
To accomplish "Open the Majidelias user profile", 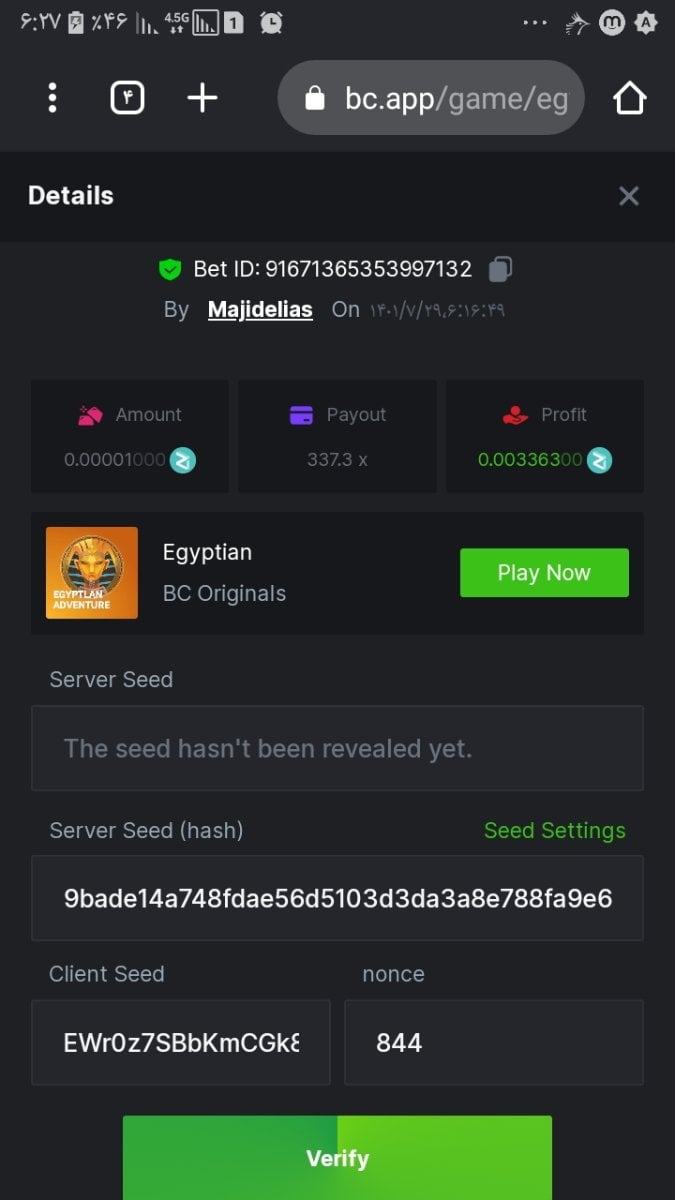I will point(260,310).
